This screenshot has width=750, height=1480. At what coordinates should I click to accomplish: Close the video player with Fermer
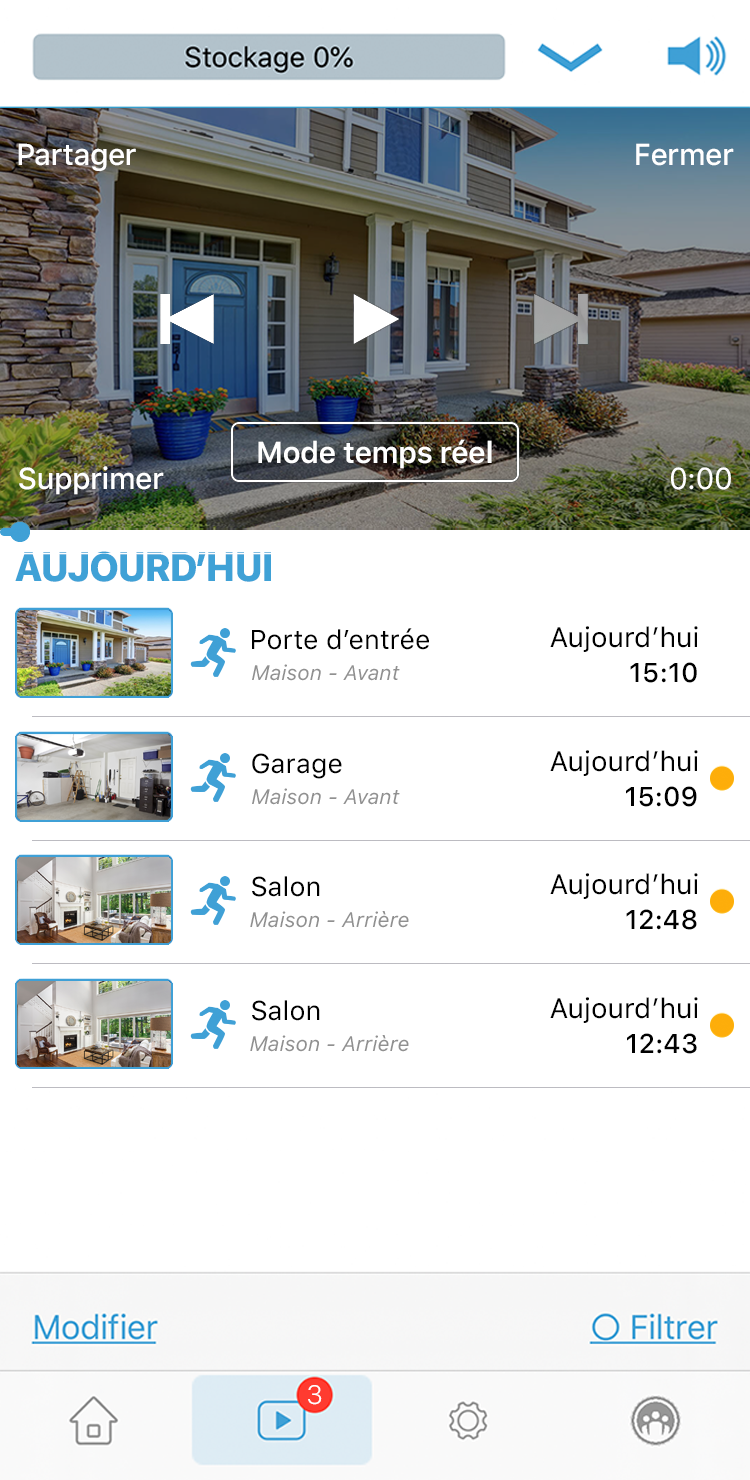pyautogui.click(x=683, y=155)
